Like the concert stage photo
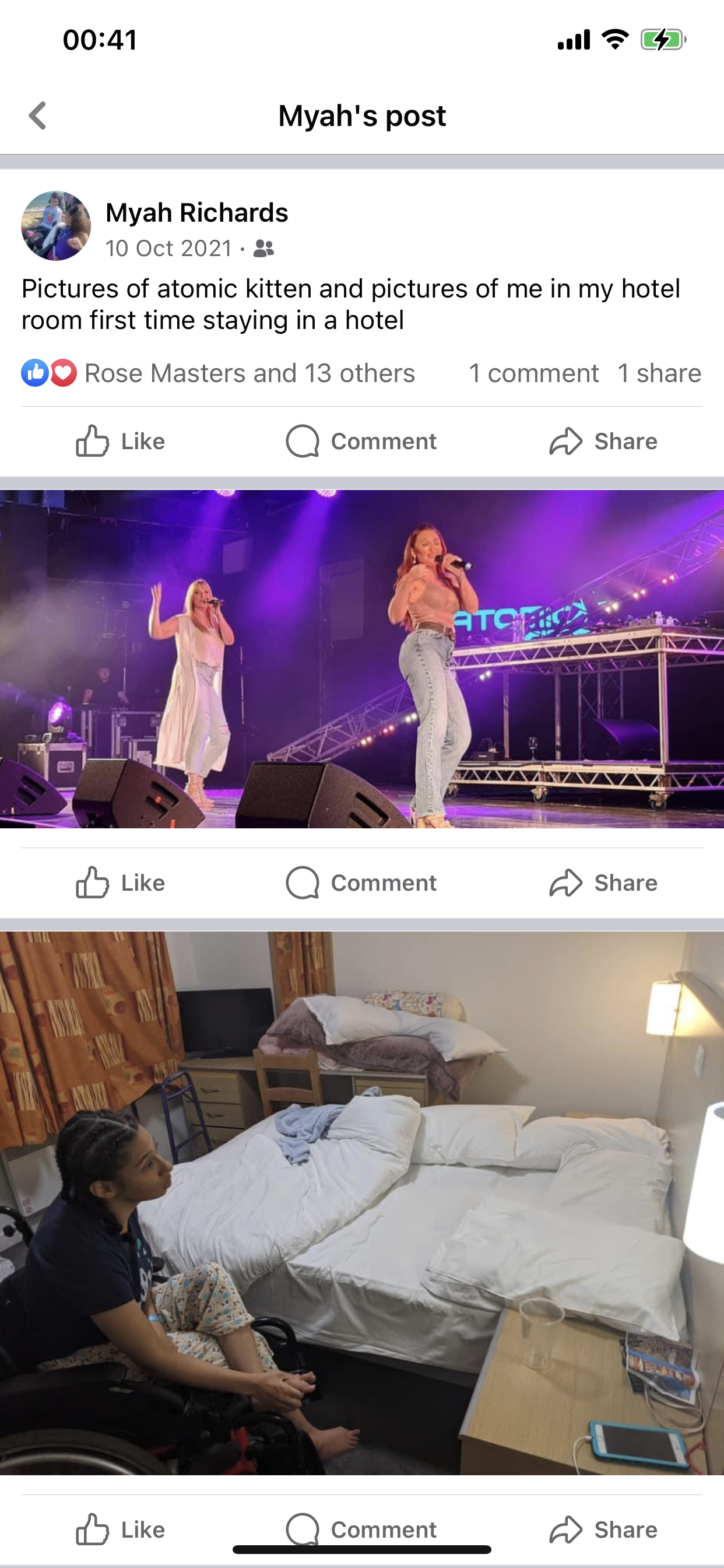Image resolution: width=724 pixels, height=1568 pixels. (121, 883)
